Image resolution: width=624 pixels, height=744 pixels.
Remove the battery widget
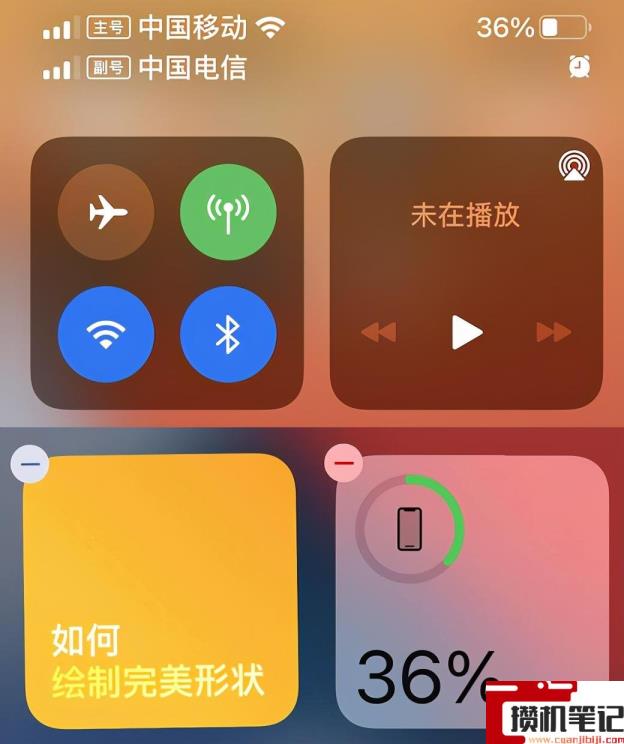344,463
